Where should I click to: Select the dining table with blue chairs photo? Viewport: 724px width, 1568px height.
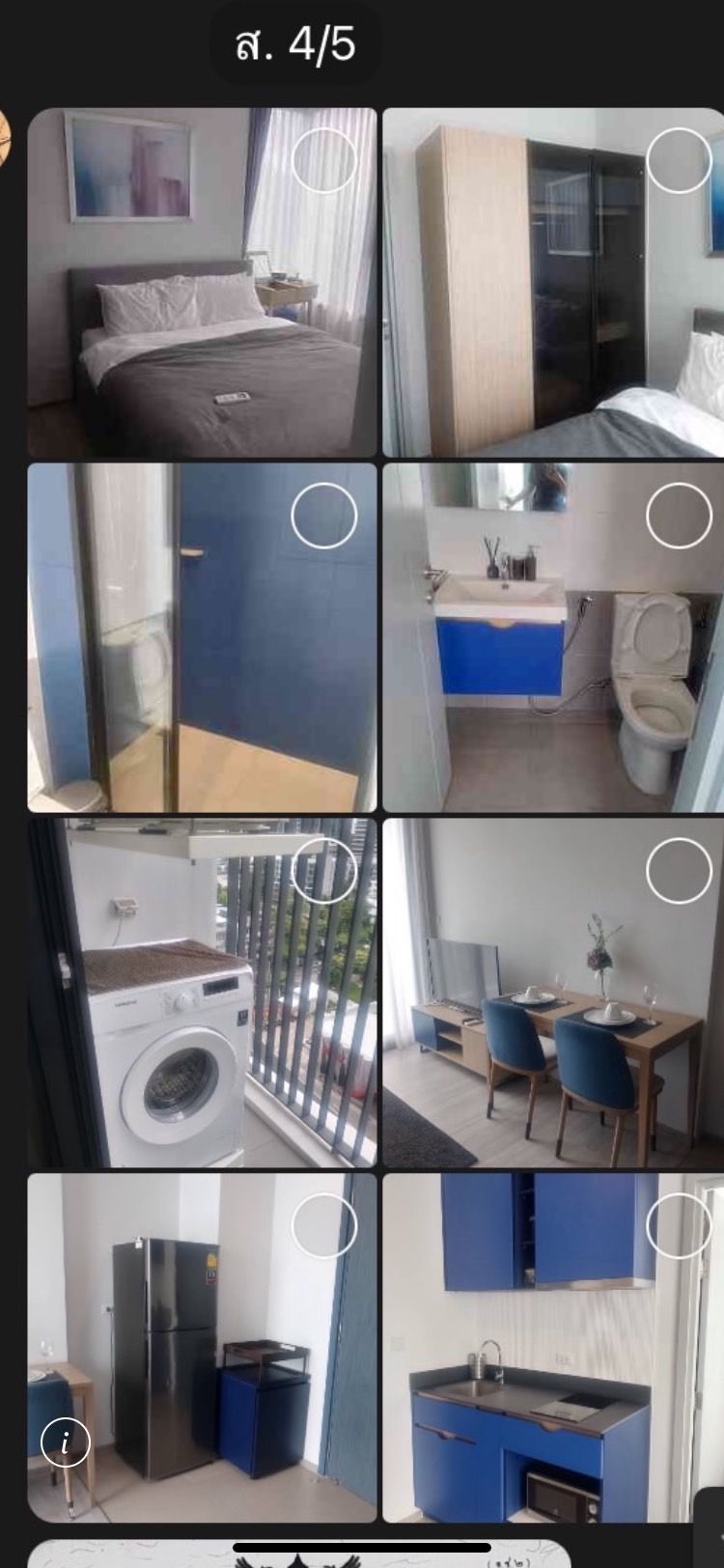pos(680,871)
